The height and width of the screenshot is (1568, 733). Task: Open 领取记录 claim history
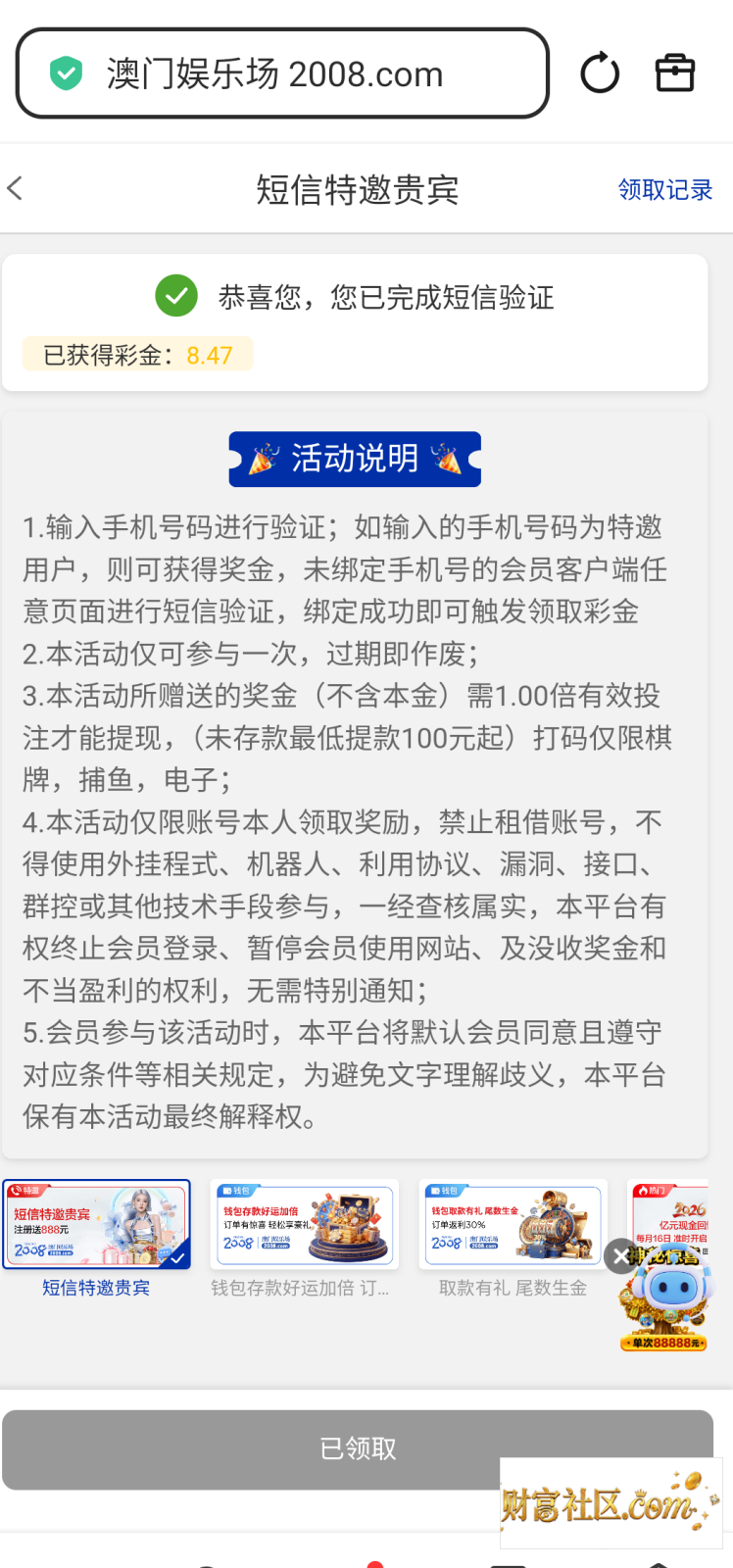(665, 189)
